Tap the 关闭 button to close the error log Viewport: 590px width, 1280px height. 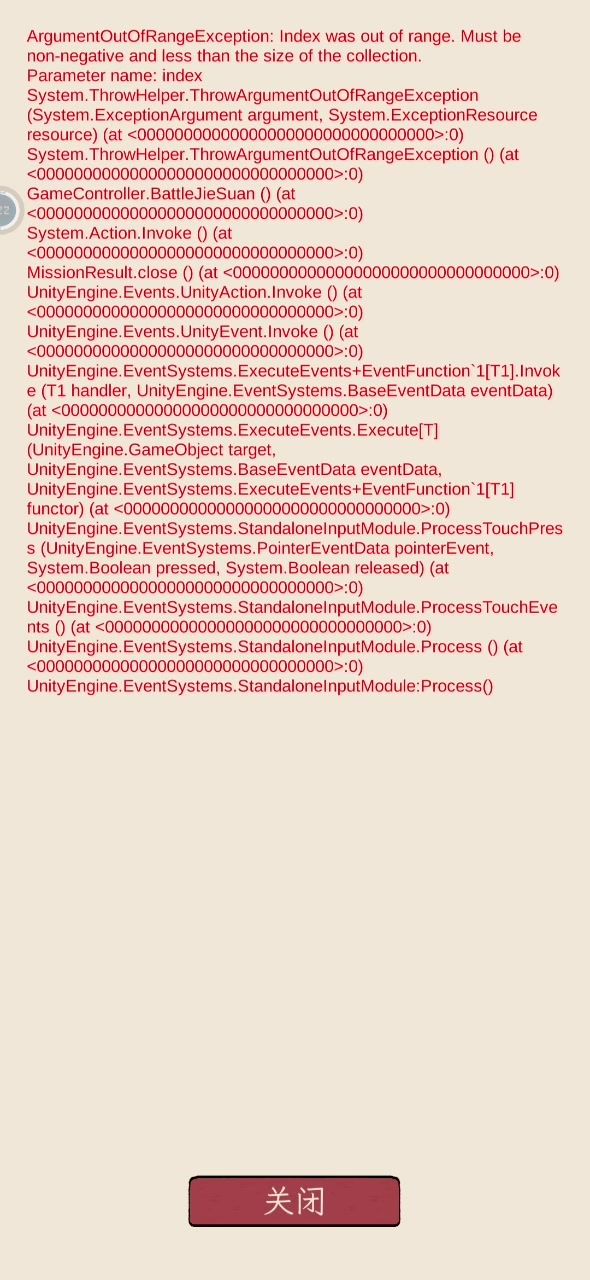294,1201
